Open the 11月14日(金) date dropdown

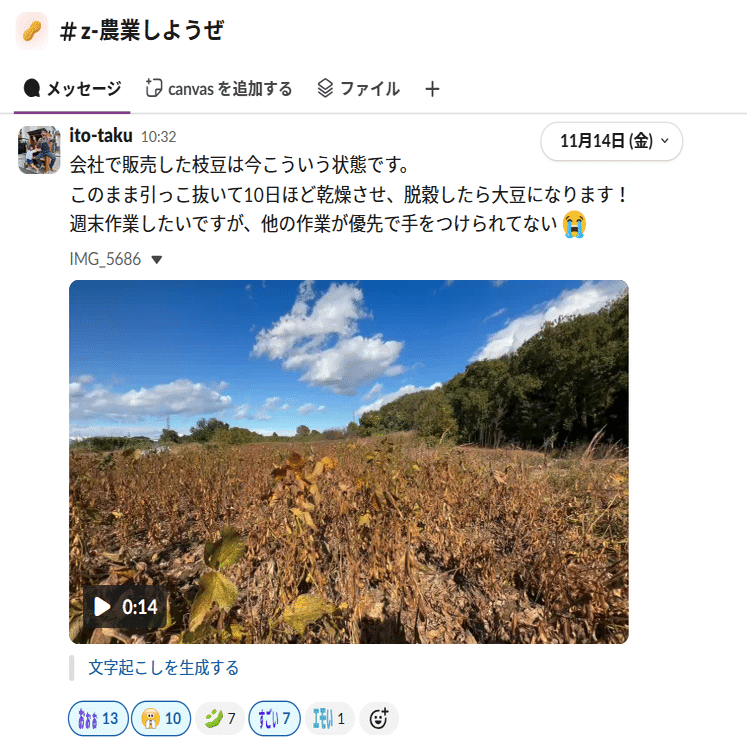coord(611,141)
